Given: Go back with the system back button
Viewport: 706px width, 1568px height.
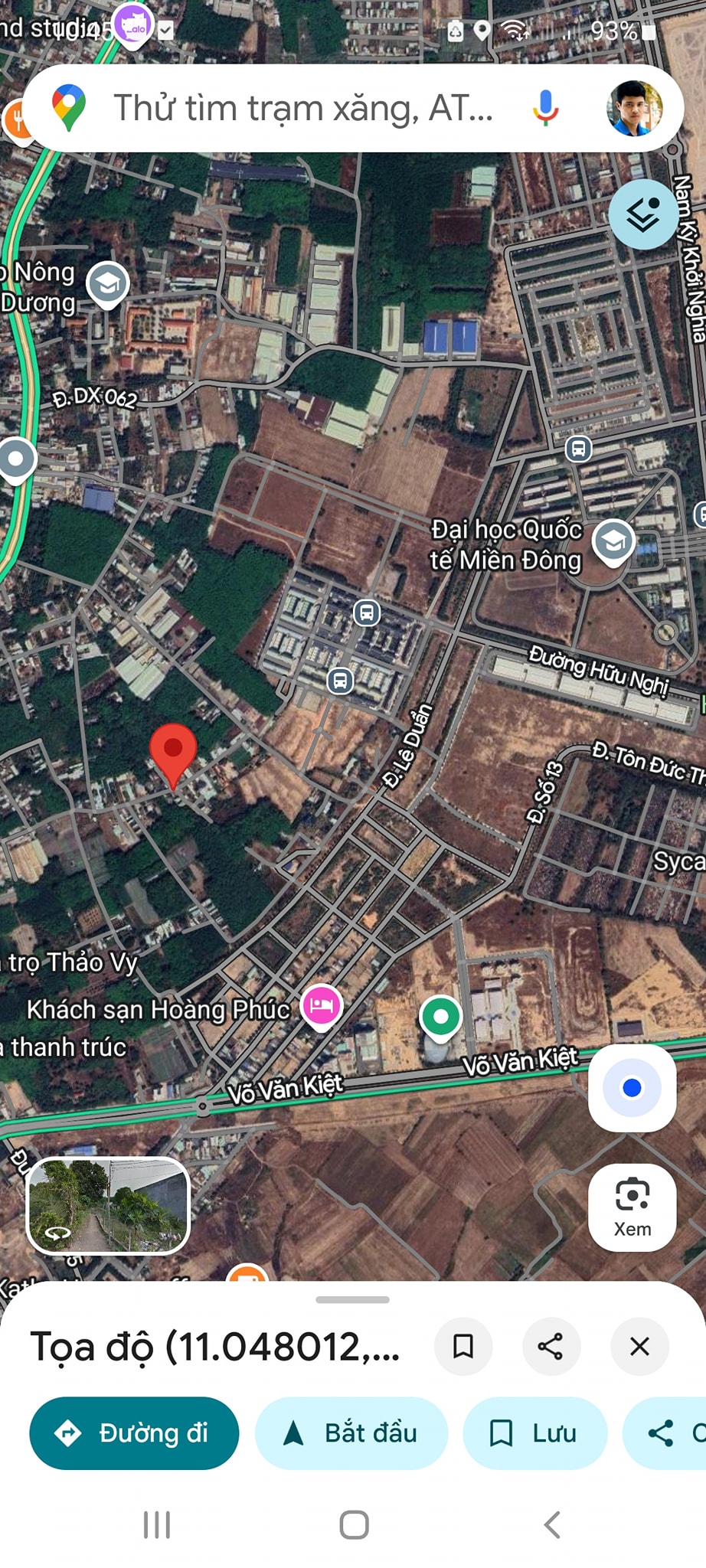Looking at the screenshot, I should (552, 1524).
